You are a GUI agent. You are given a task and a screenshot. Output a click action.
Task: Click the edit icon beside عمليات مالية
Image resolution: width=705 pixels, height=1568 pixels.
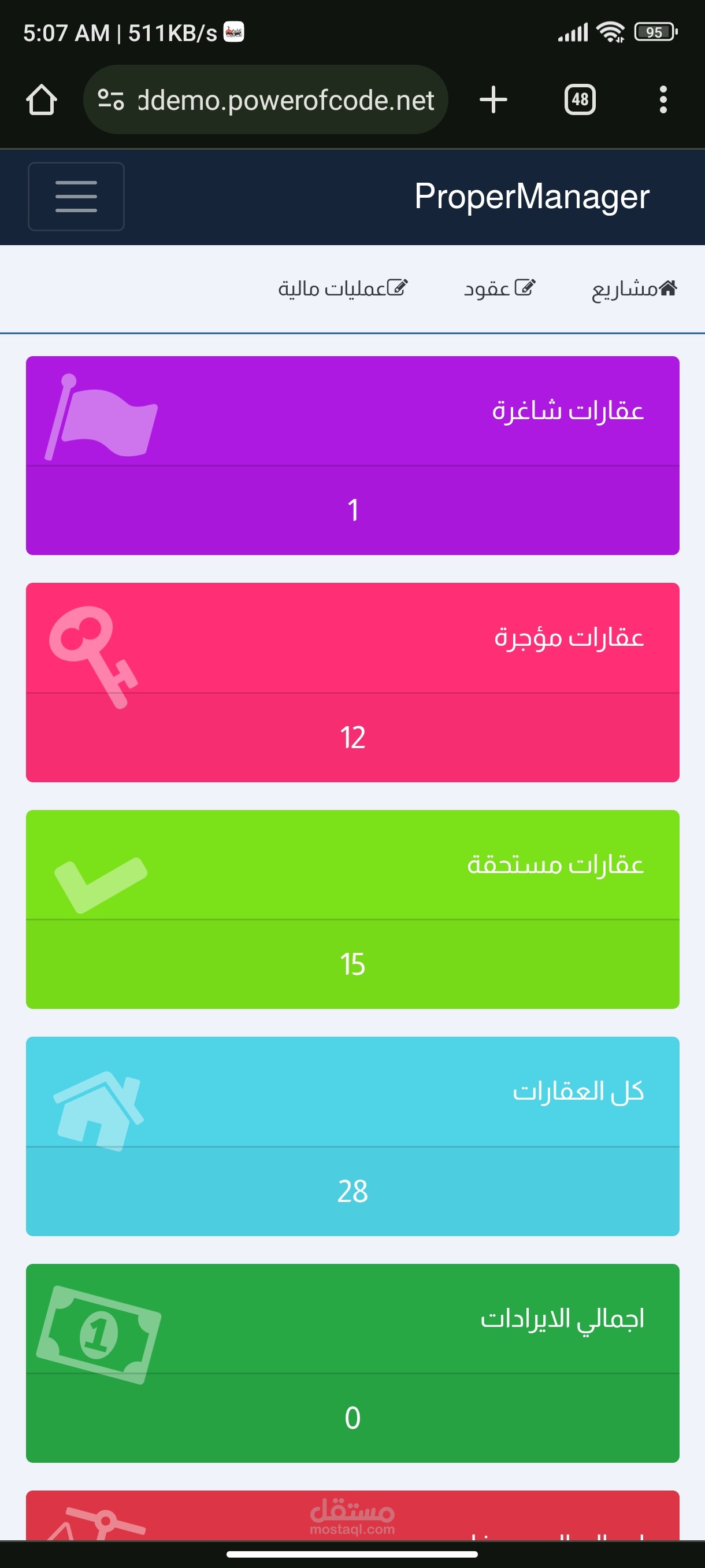(396, 287)
